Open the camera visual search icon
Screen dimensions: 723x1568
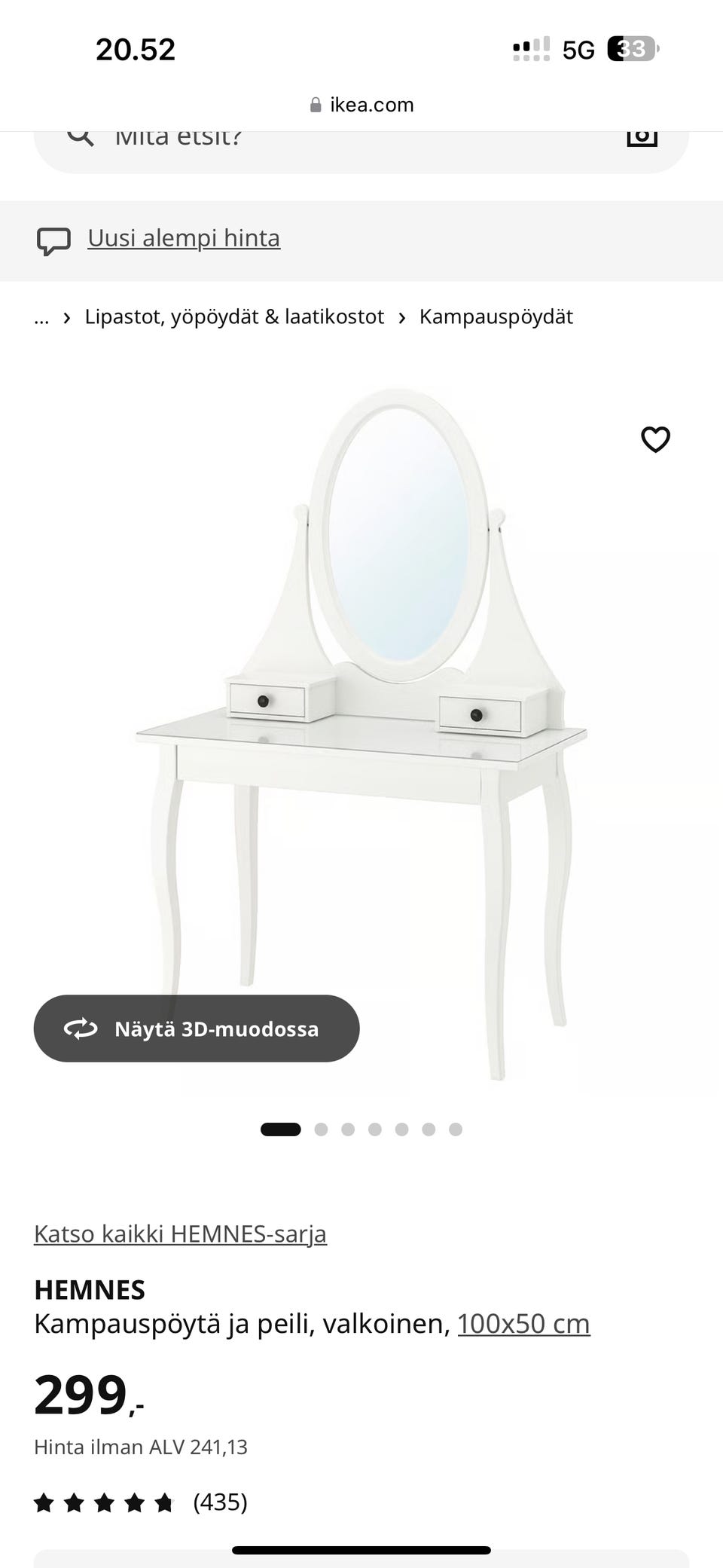click(x=642, y=138)
